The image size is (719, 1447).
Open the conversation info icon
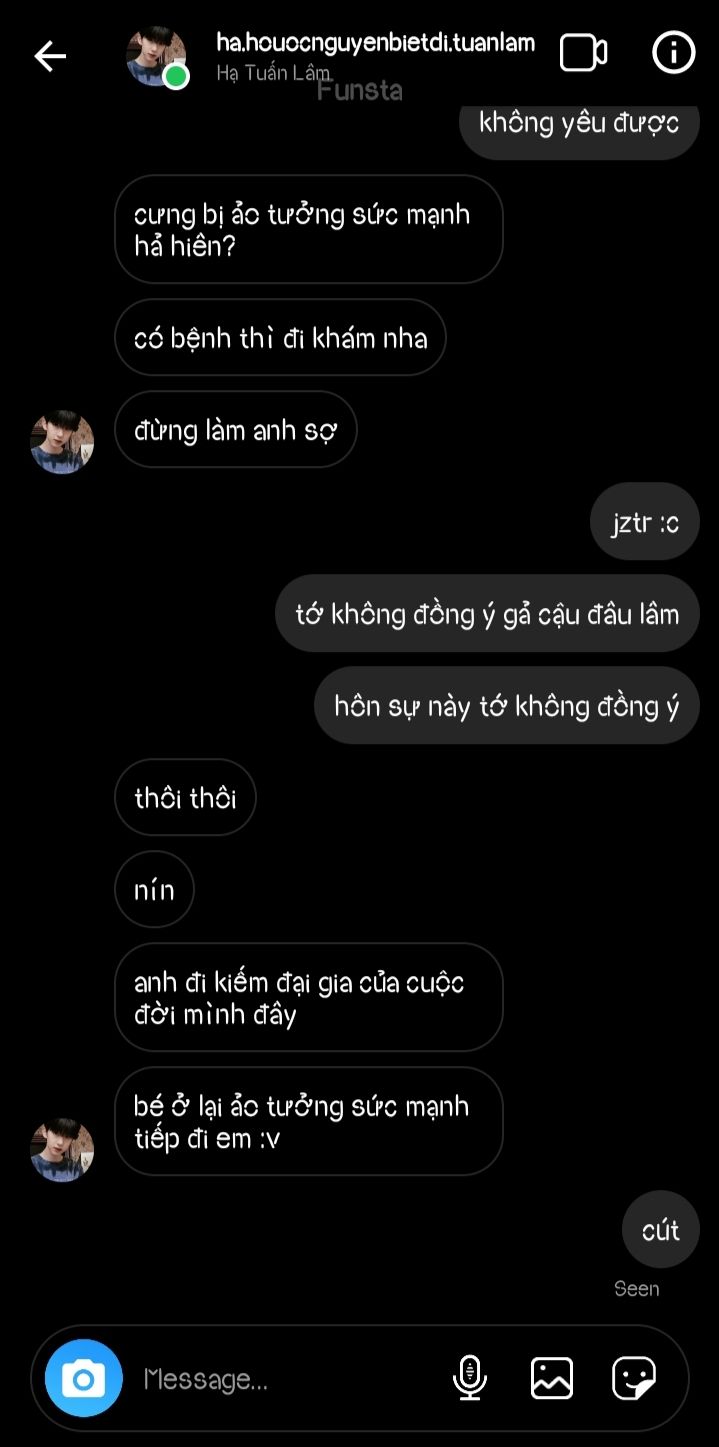tap(673, 53)
